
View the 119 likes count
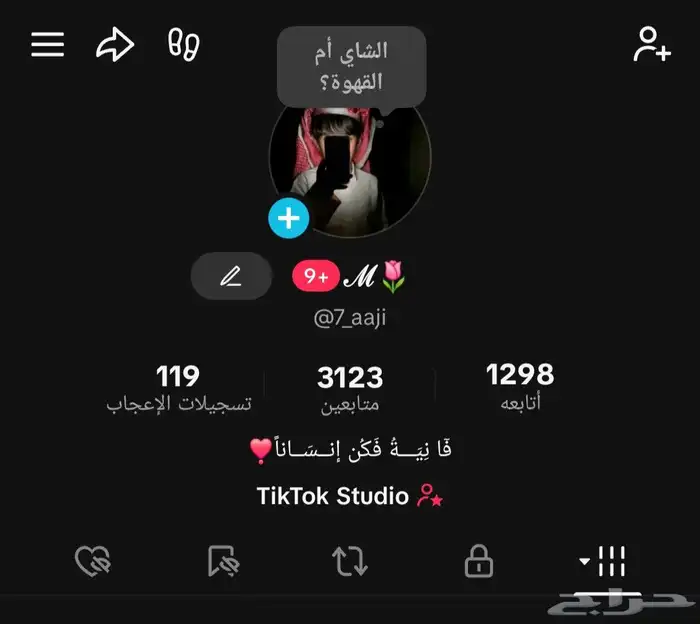(x=178, y=388)
